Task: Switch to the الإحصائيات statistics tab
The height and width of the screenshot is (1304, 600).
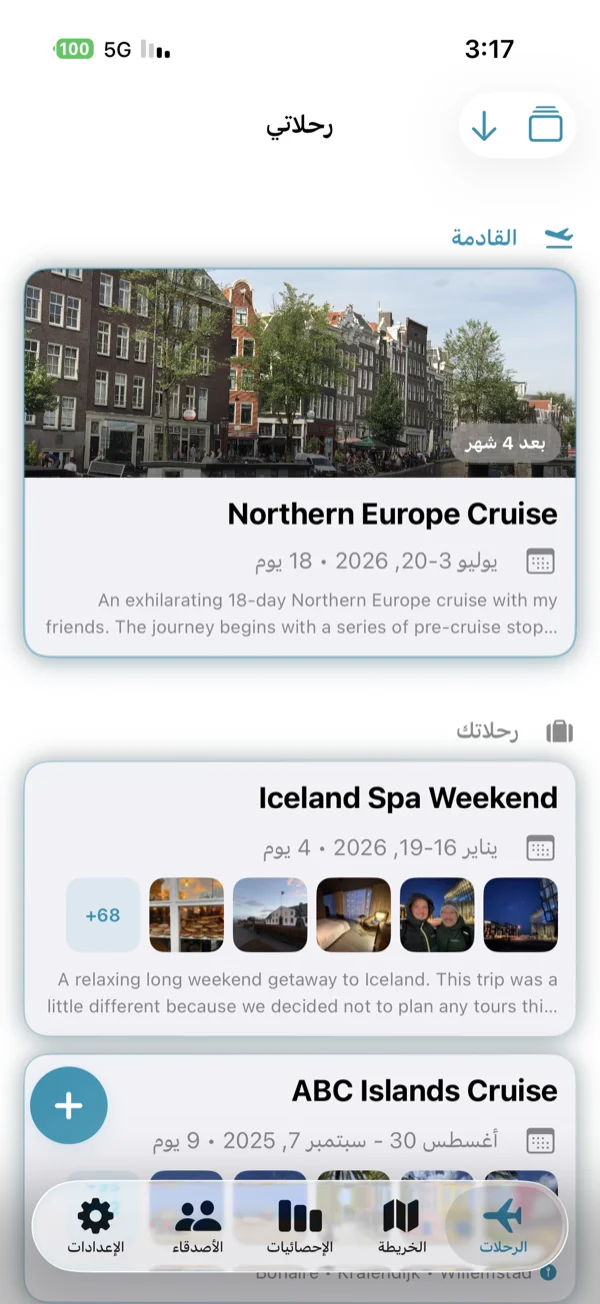Action: pyautogui.click(x=300, y=1226)
